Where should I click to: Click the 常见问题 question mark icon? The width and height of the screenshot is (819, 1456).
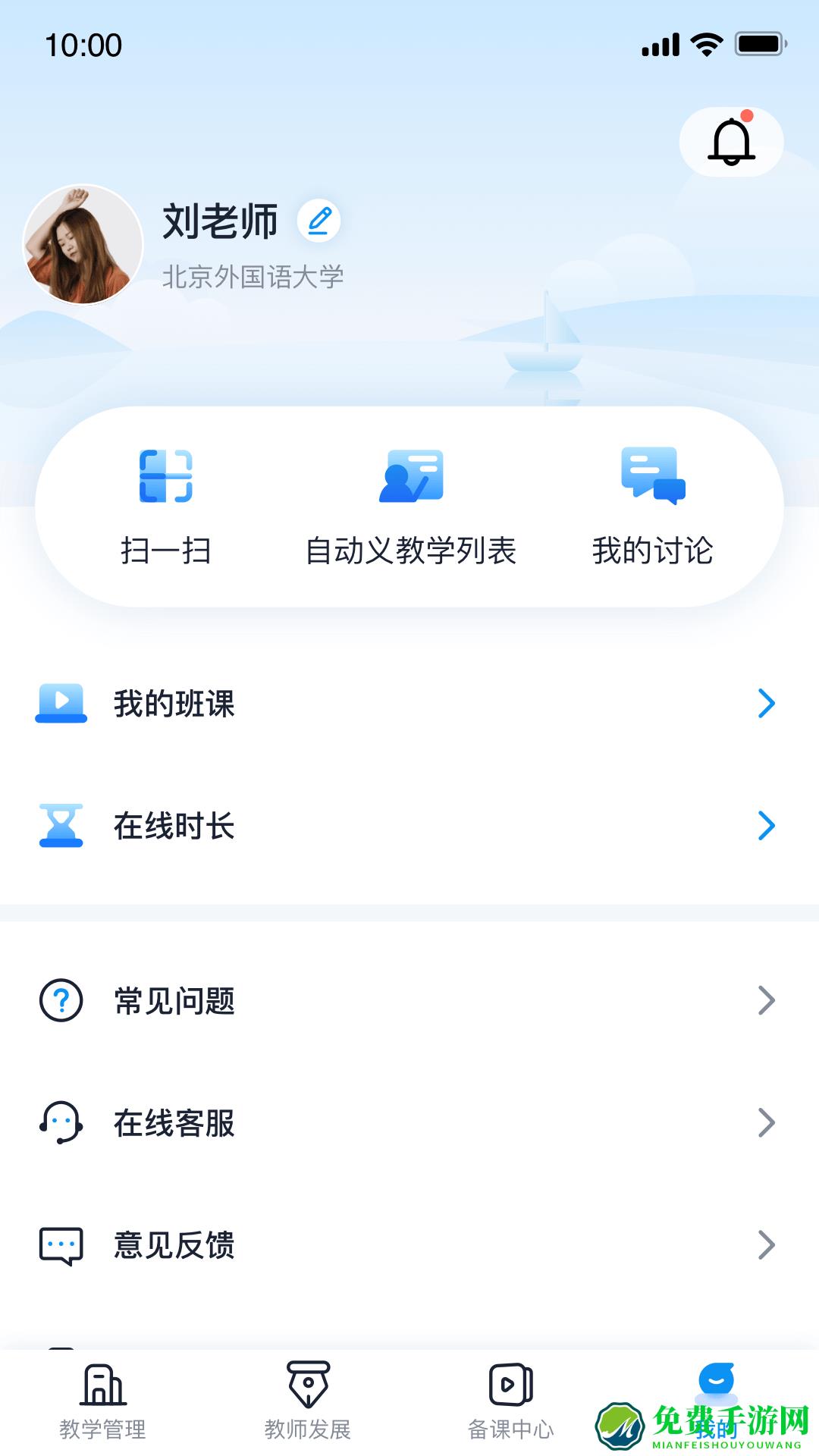tap(61, 1002)
